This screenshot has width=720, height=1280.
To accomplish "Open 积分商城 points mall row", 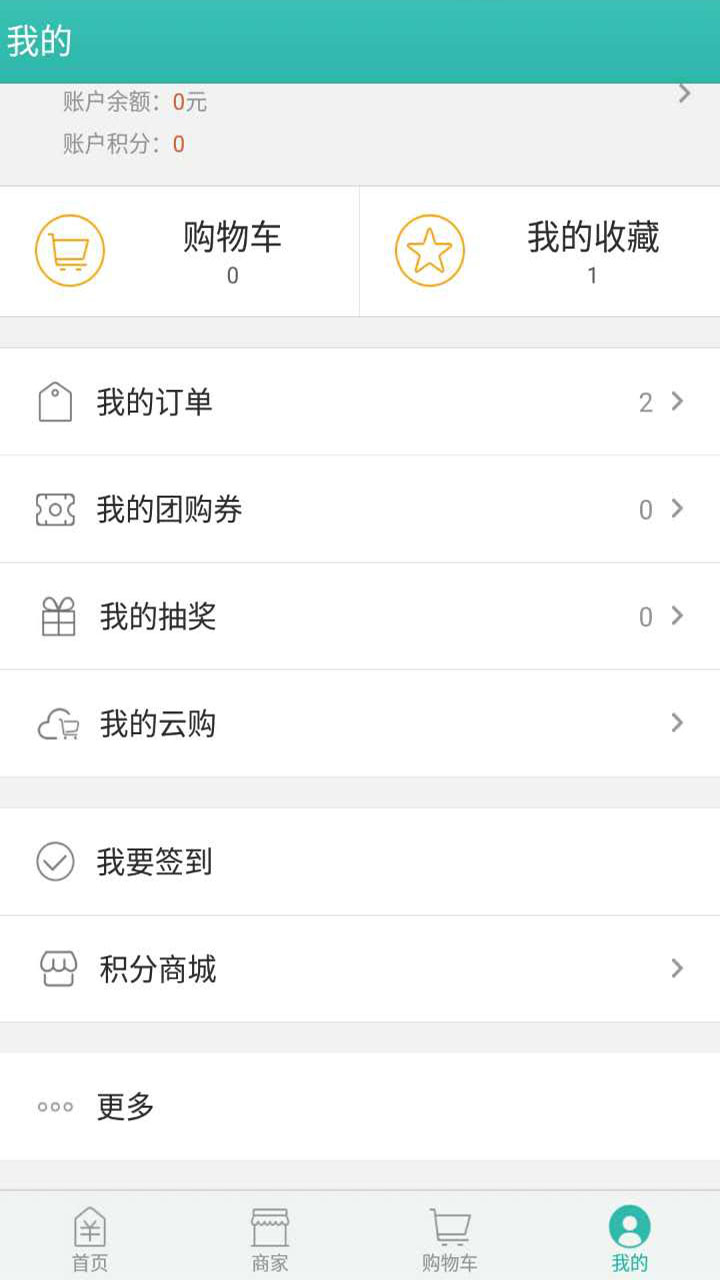I will click(x=360, y=968).
